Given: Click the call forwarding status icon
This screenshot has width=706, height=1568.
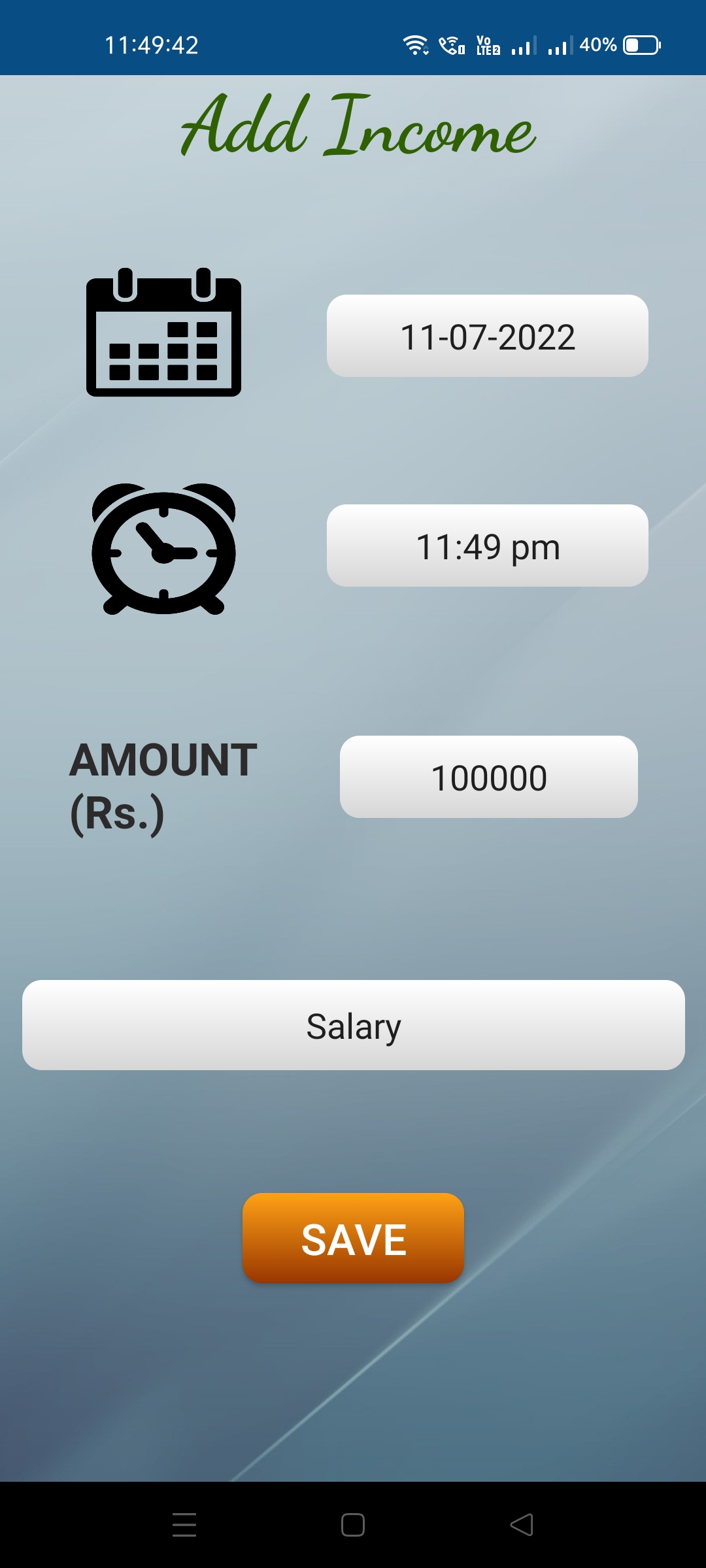Looking at the screenshot, I should coord(452,44).
